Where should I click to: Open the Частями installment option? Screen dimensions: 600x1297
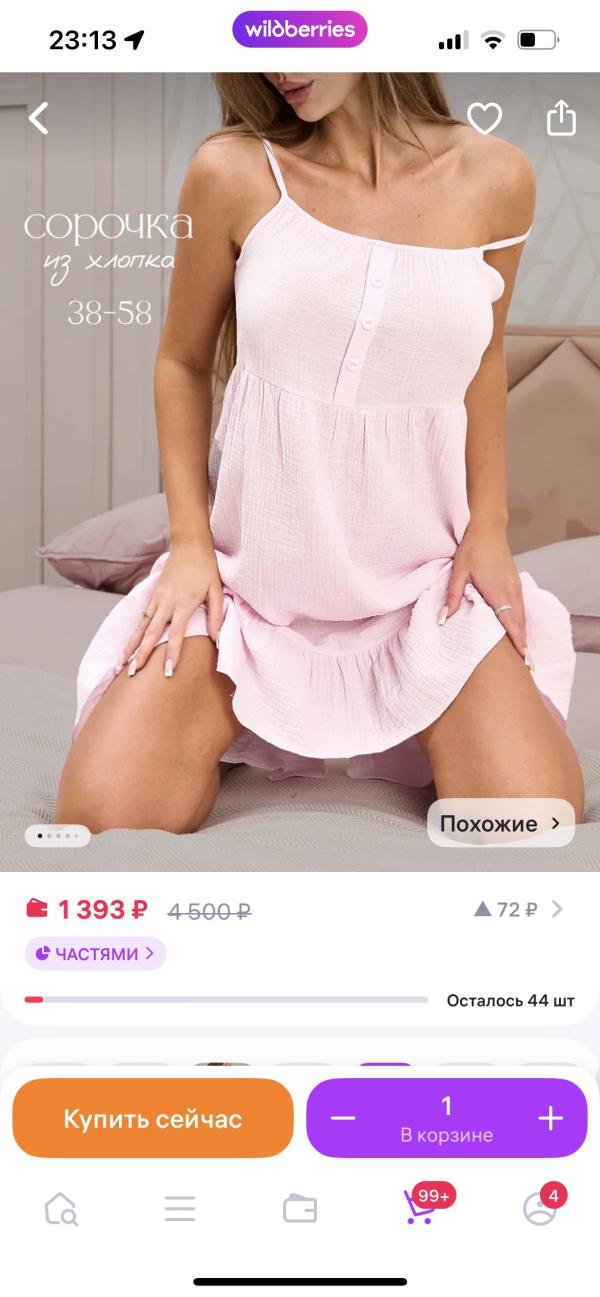96,953
